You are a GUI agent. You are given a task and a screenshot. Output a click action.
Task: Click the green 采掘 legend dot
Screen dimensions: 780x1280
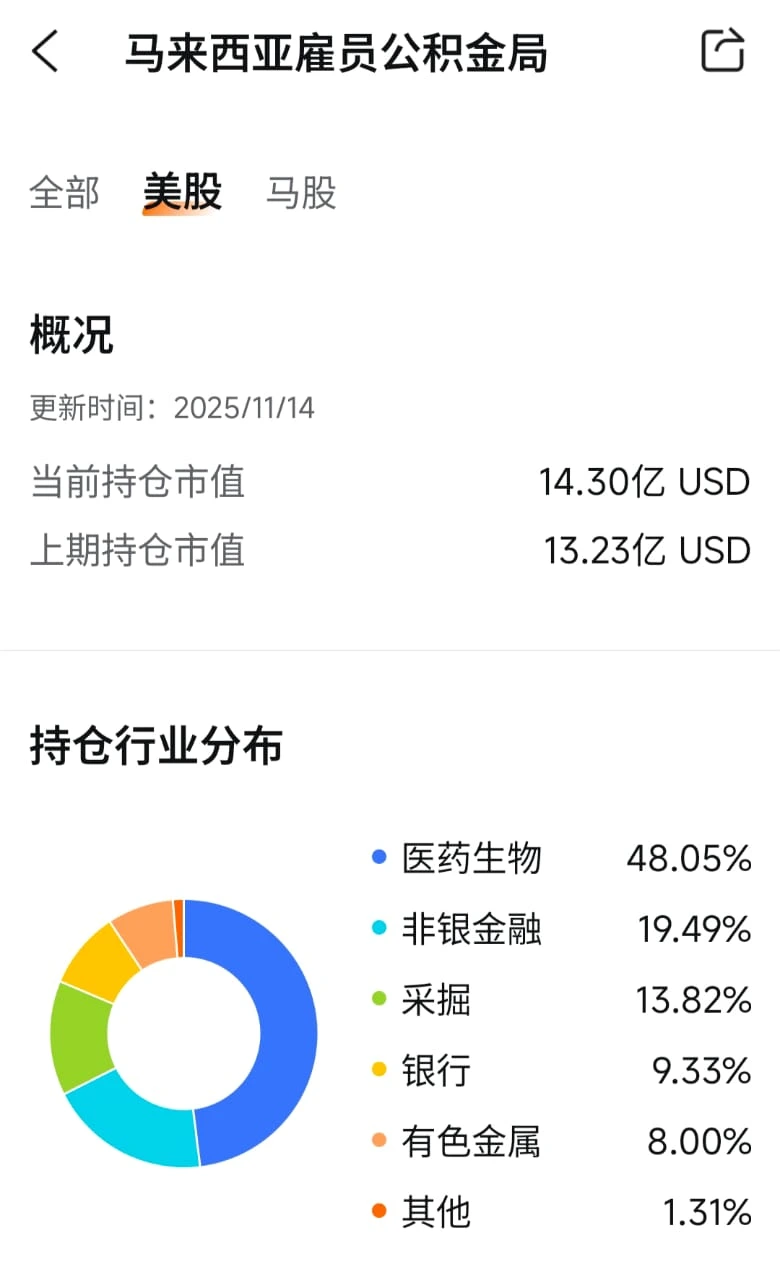click(x=378, y=999)
